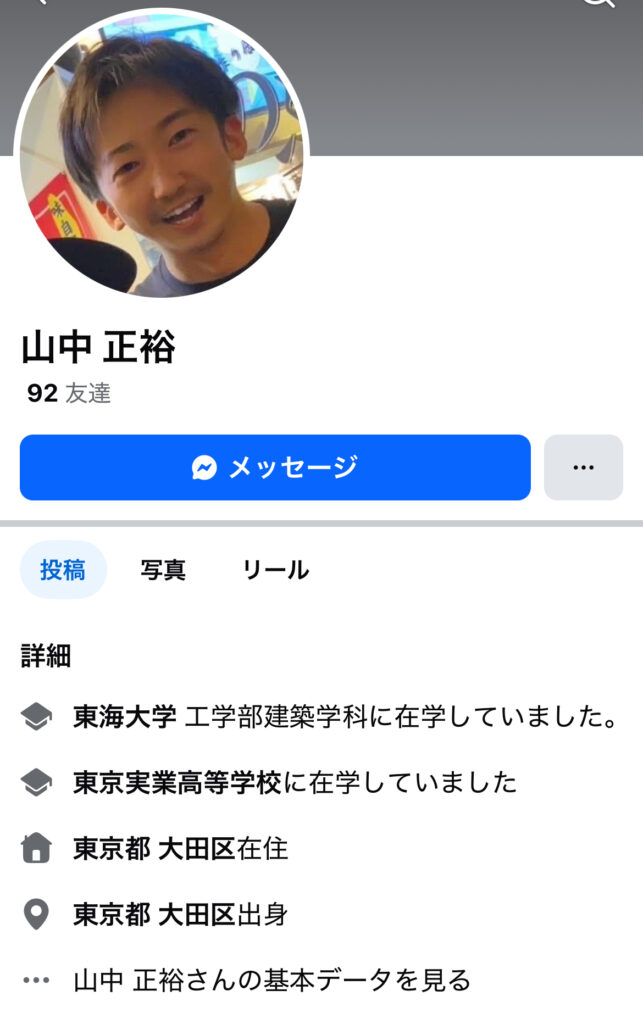
Task: See 山中 正裕さんの基本データを見る details
Action: [271, 980]
